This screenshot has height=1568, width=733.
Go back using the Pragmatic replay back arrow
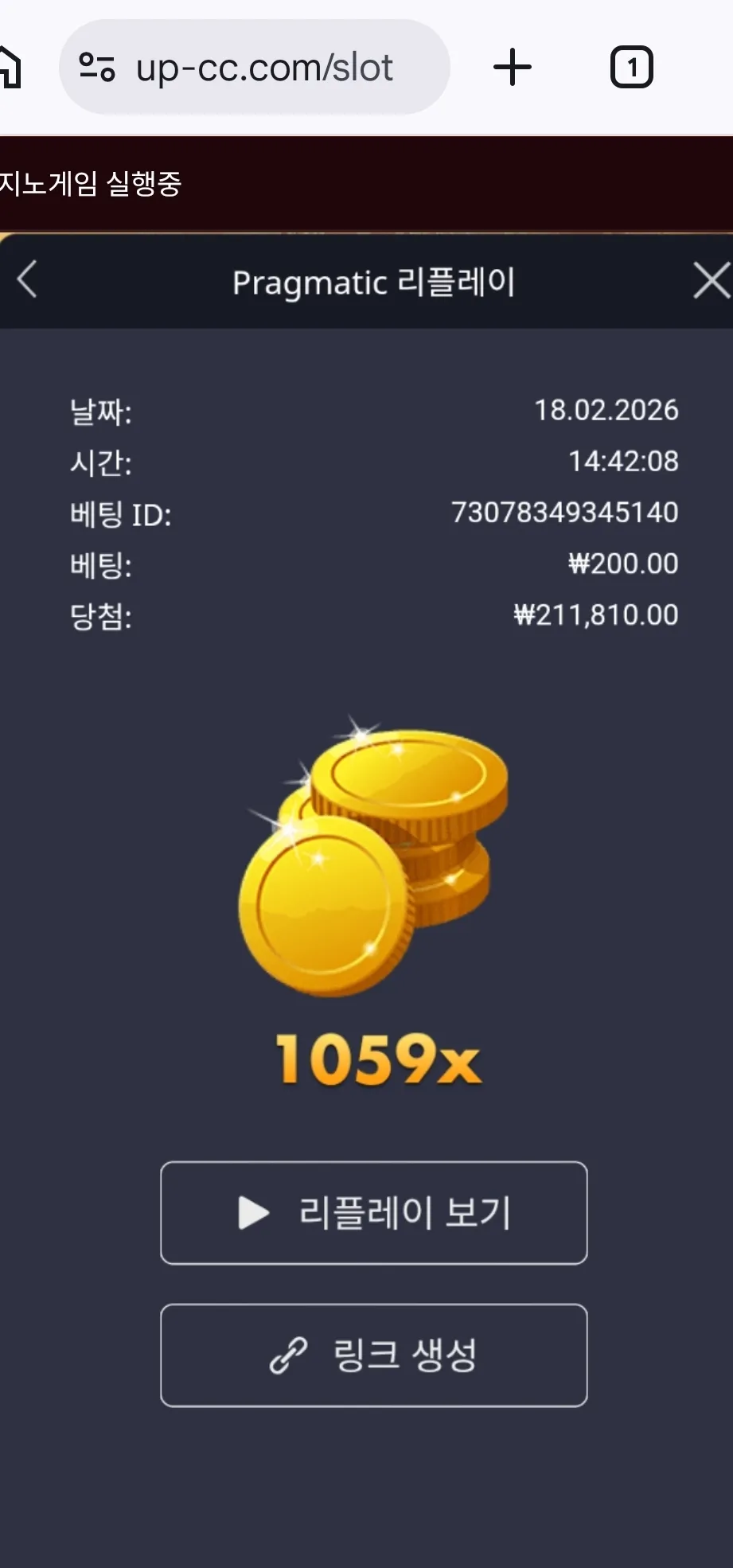[27, 281]
